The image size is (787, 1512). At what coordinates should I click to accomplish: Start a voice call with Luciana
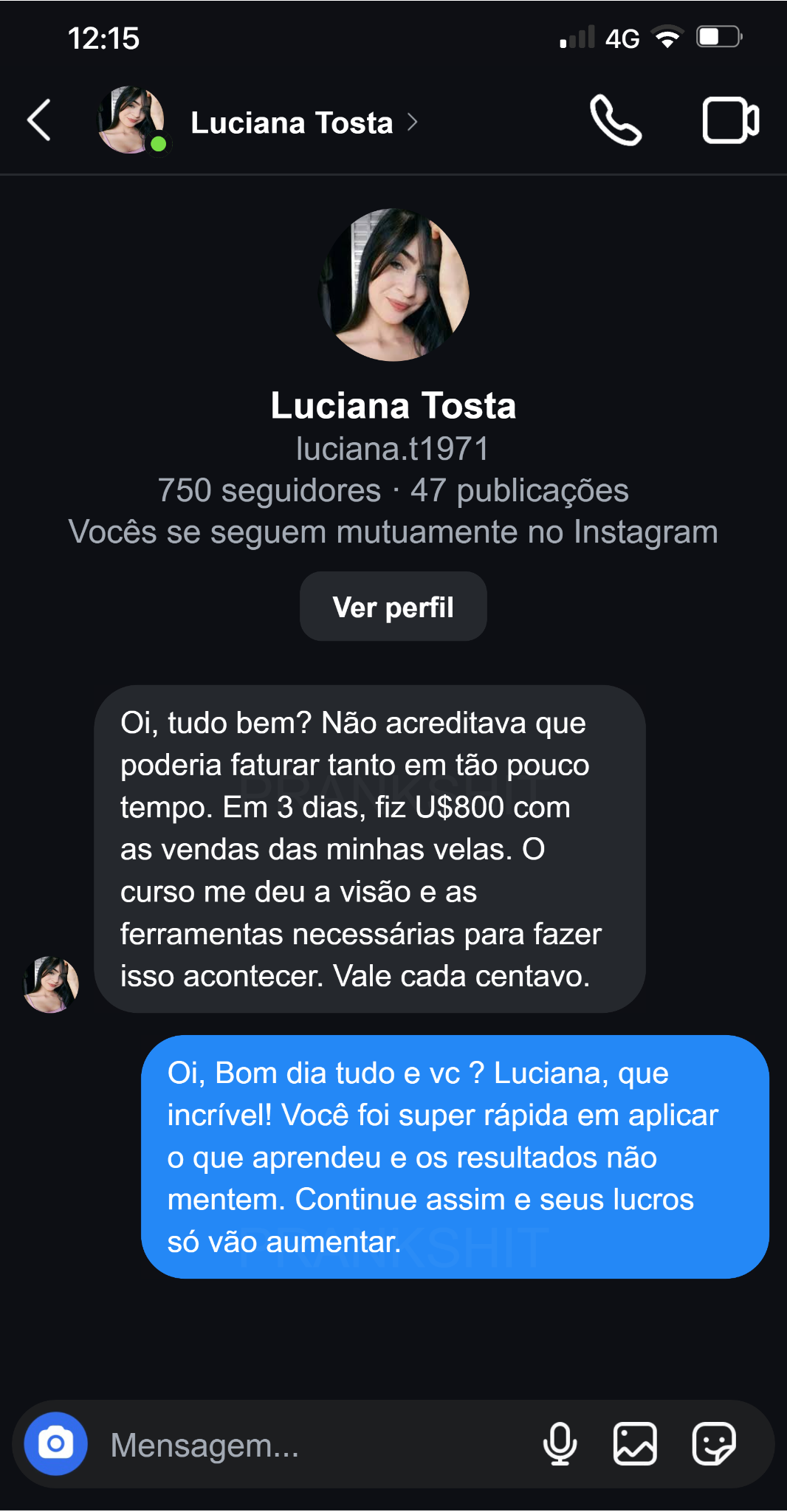tap(616, 120)
